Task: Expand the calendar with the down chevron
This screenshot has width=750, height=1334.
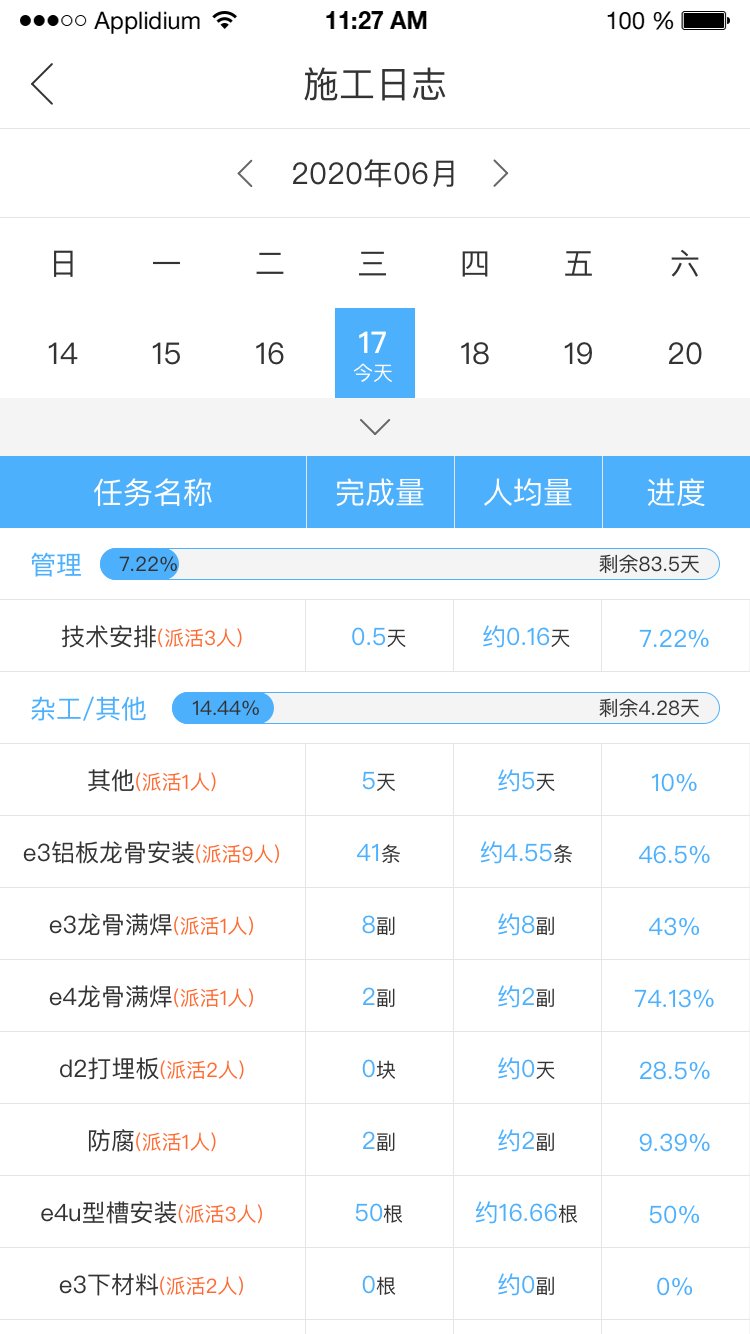Action: tap(375, 427)
